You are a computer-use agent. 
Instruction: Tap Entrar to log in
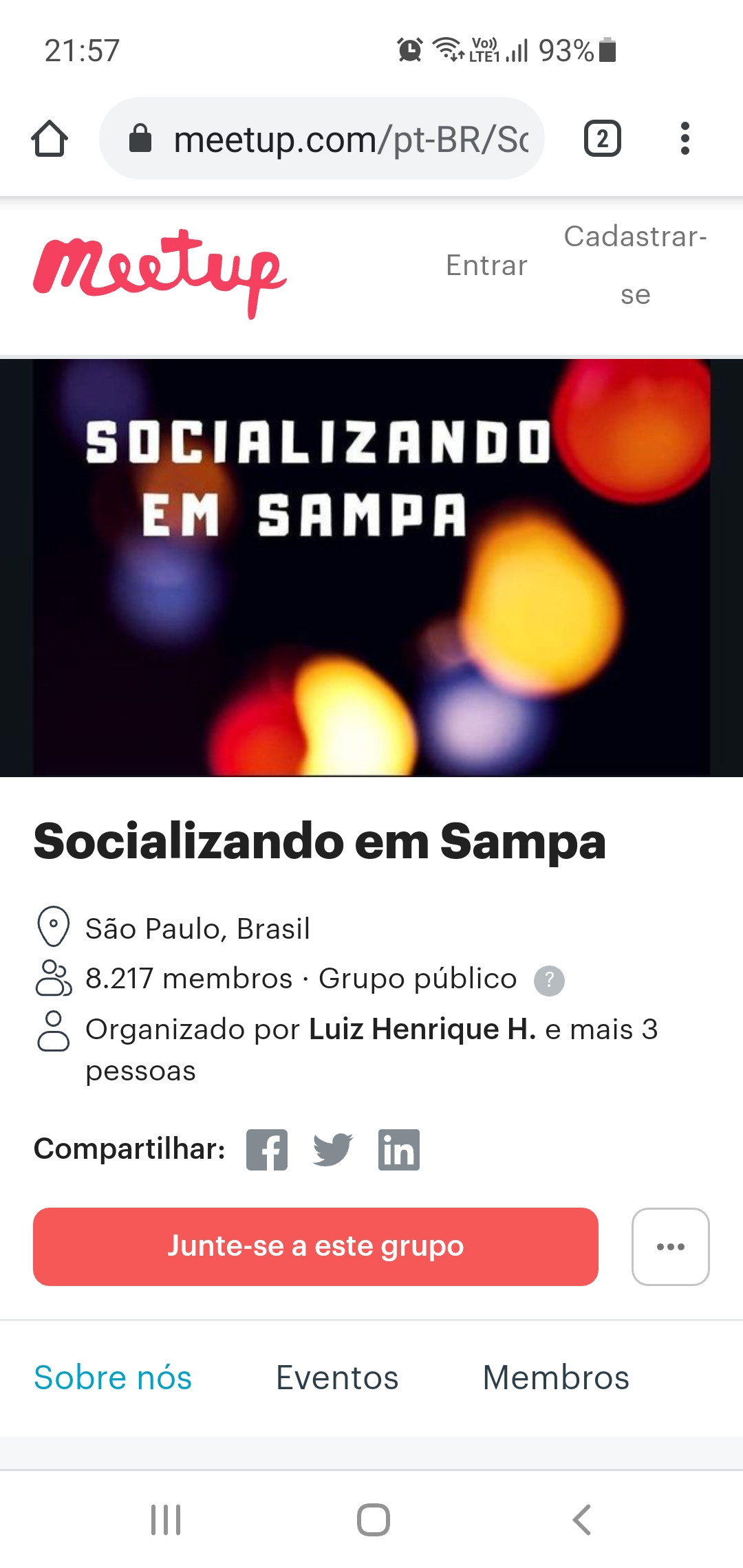(x=486, y=265)
